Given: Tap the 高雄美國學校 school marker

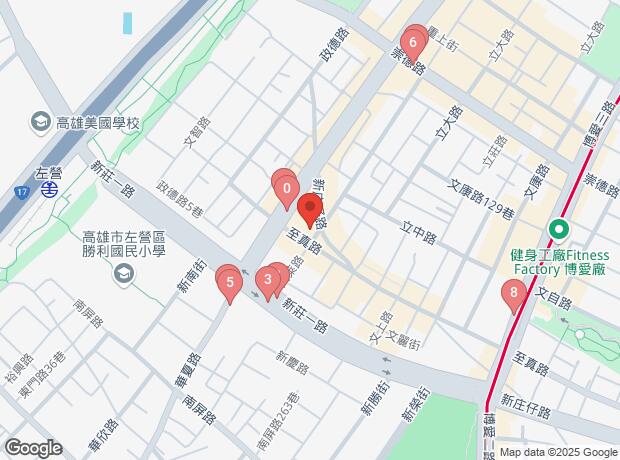Looking at the screenshot, I should 41,122.
